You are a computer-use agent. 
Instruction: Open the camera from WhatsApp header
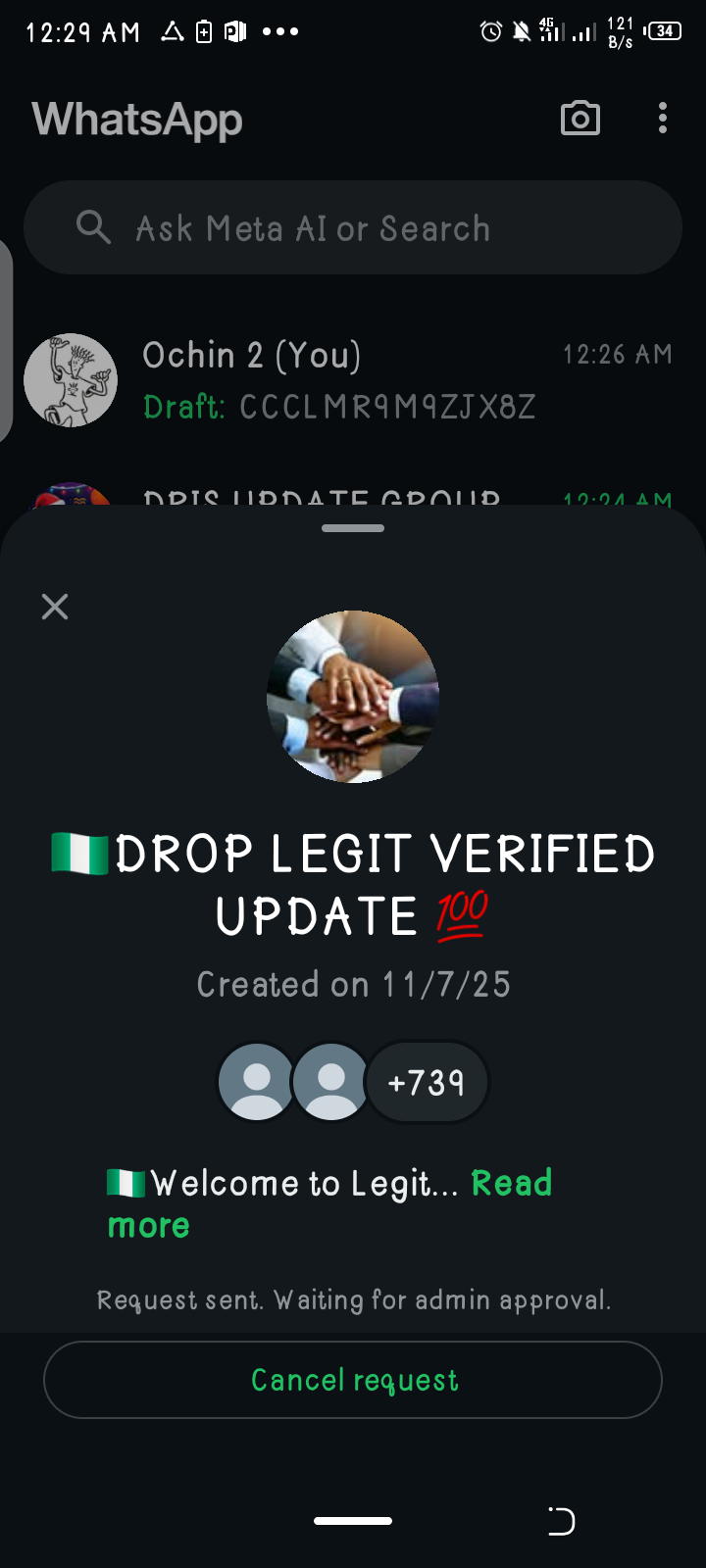point(580,119)
